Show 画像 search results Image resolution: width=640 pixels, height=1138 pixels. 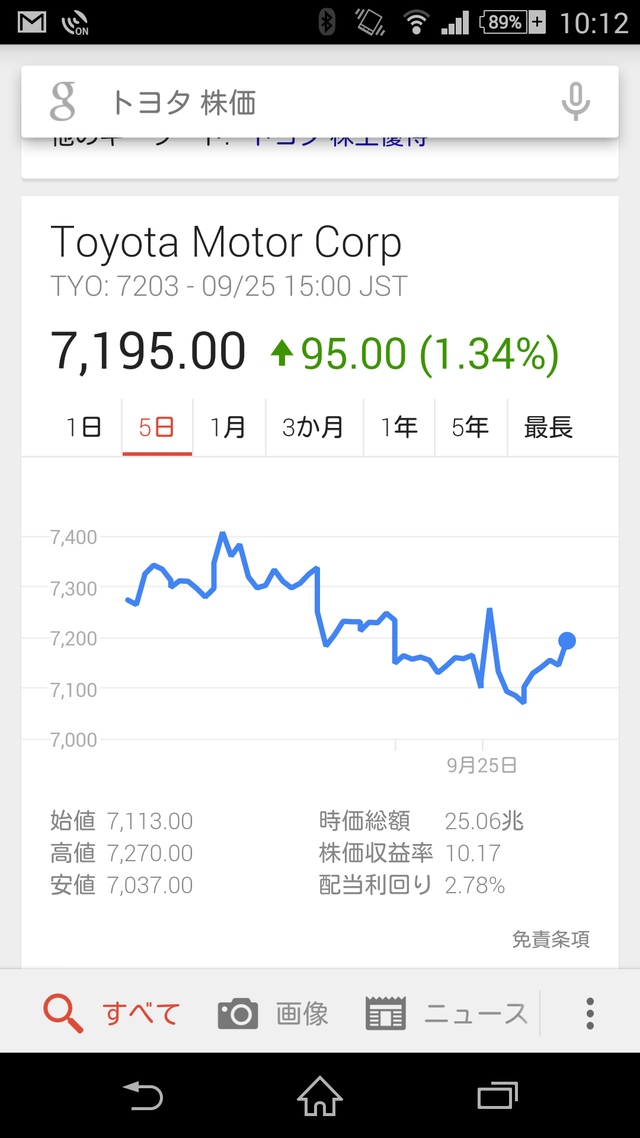273,1013
